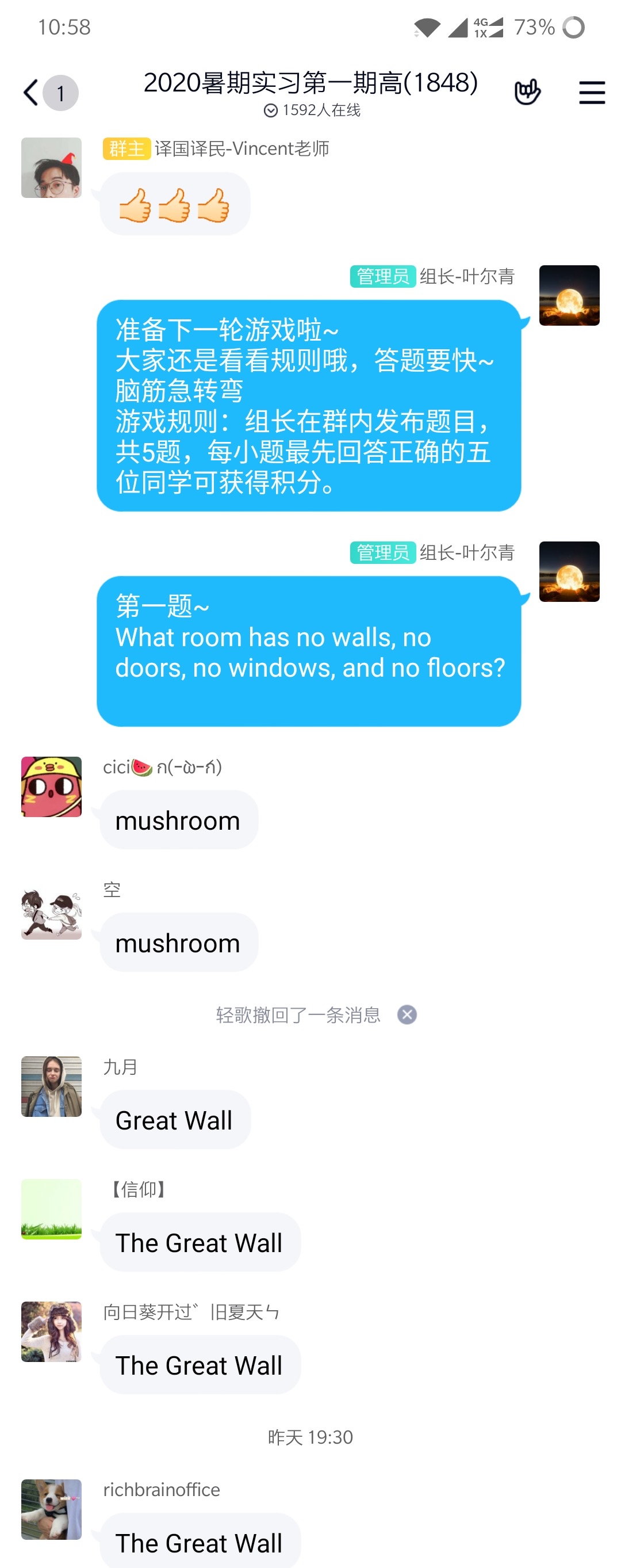Dismiss the 轻歌 recalled message notice
621x1568 pixels.
tap(407, 1014)
